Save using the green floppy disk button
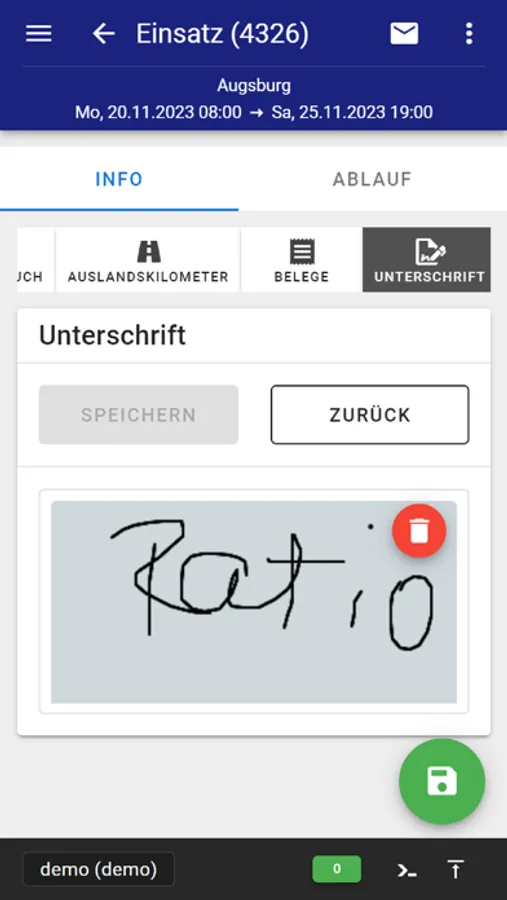 coord(442,781)
